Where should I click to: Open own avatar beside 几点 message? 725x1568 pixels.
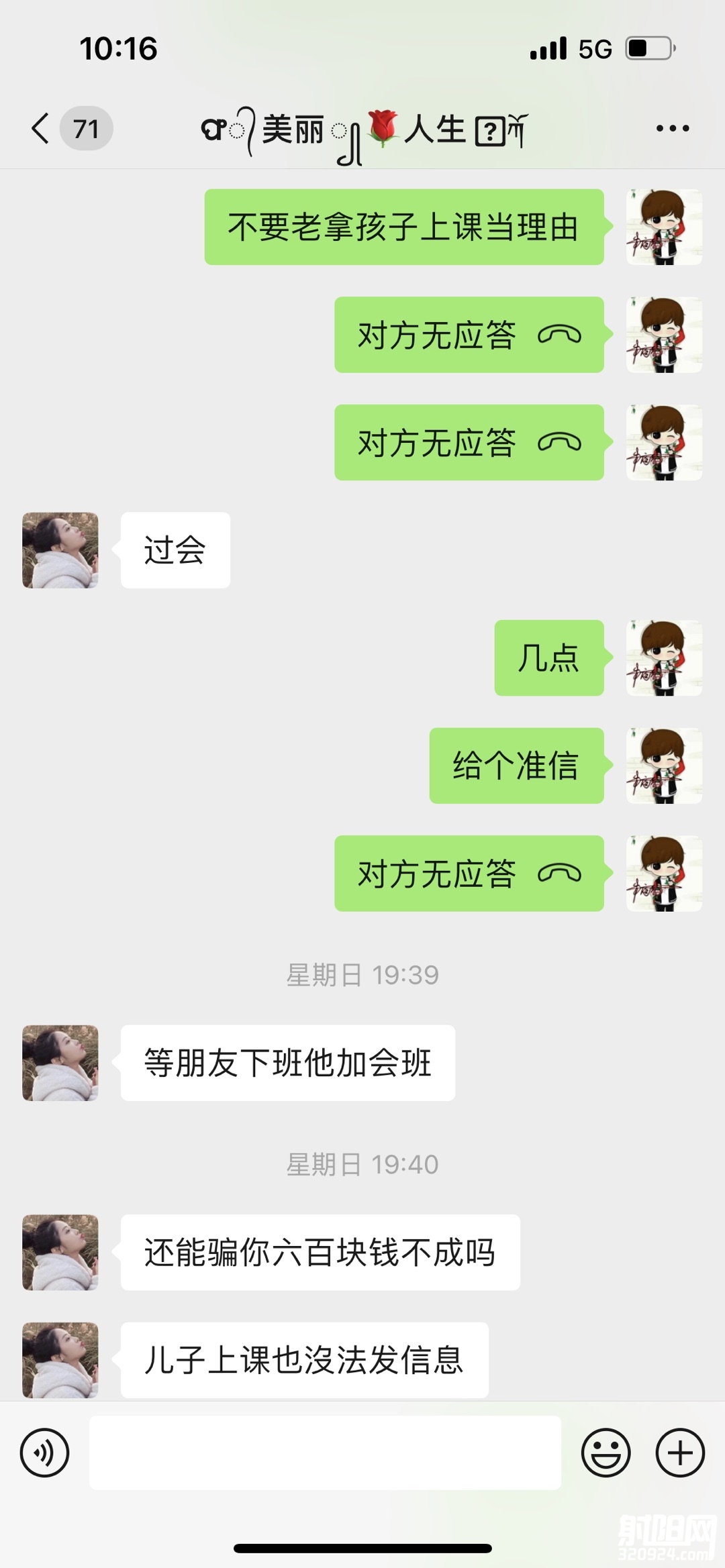tap(663, 658)
